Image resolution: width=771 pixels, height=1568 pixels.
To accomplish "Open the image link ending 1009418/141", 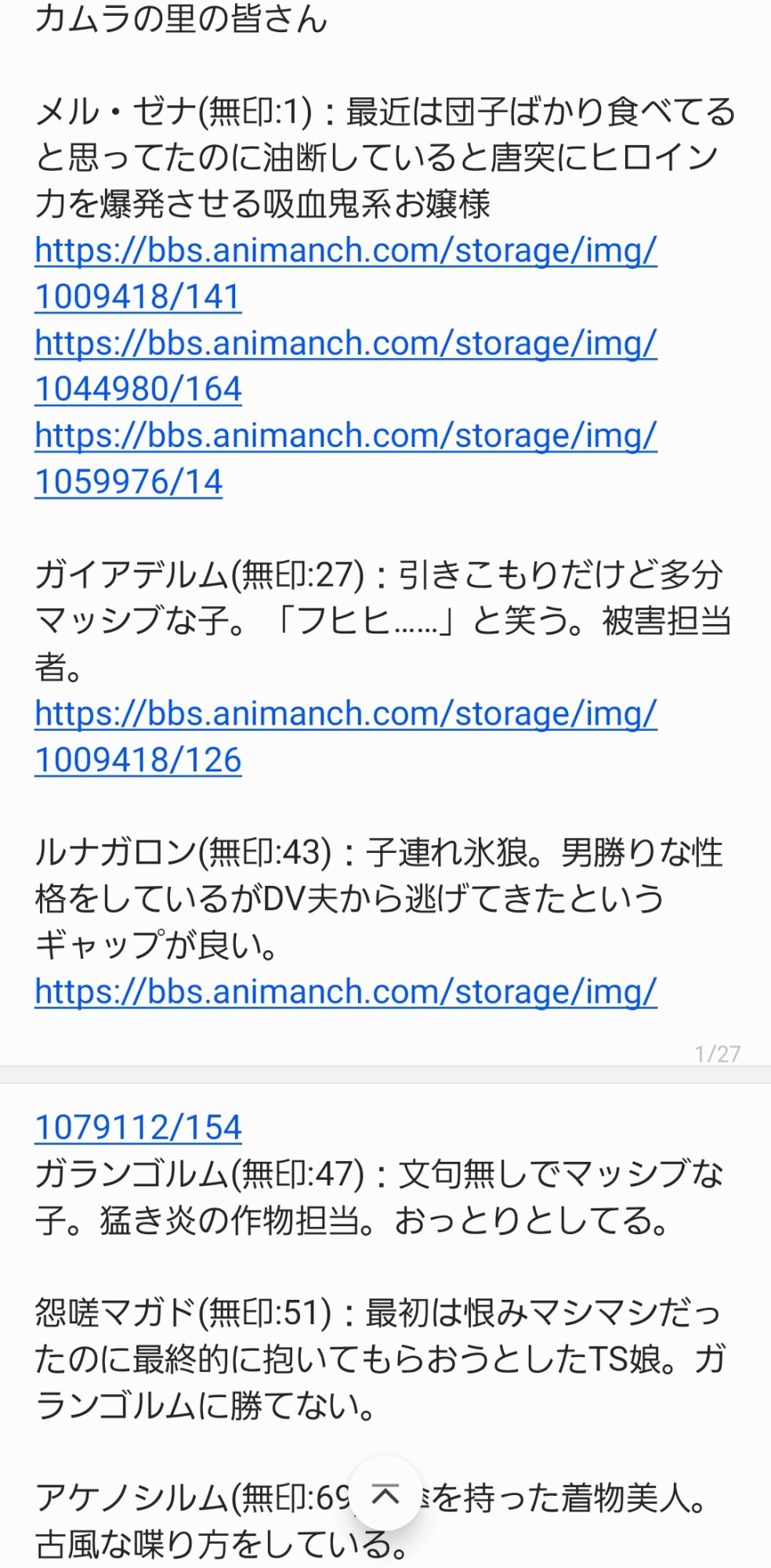I will [346, 273].
